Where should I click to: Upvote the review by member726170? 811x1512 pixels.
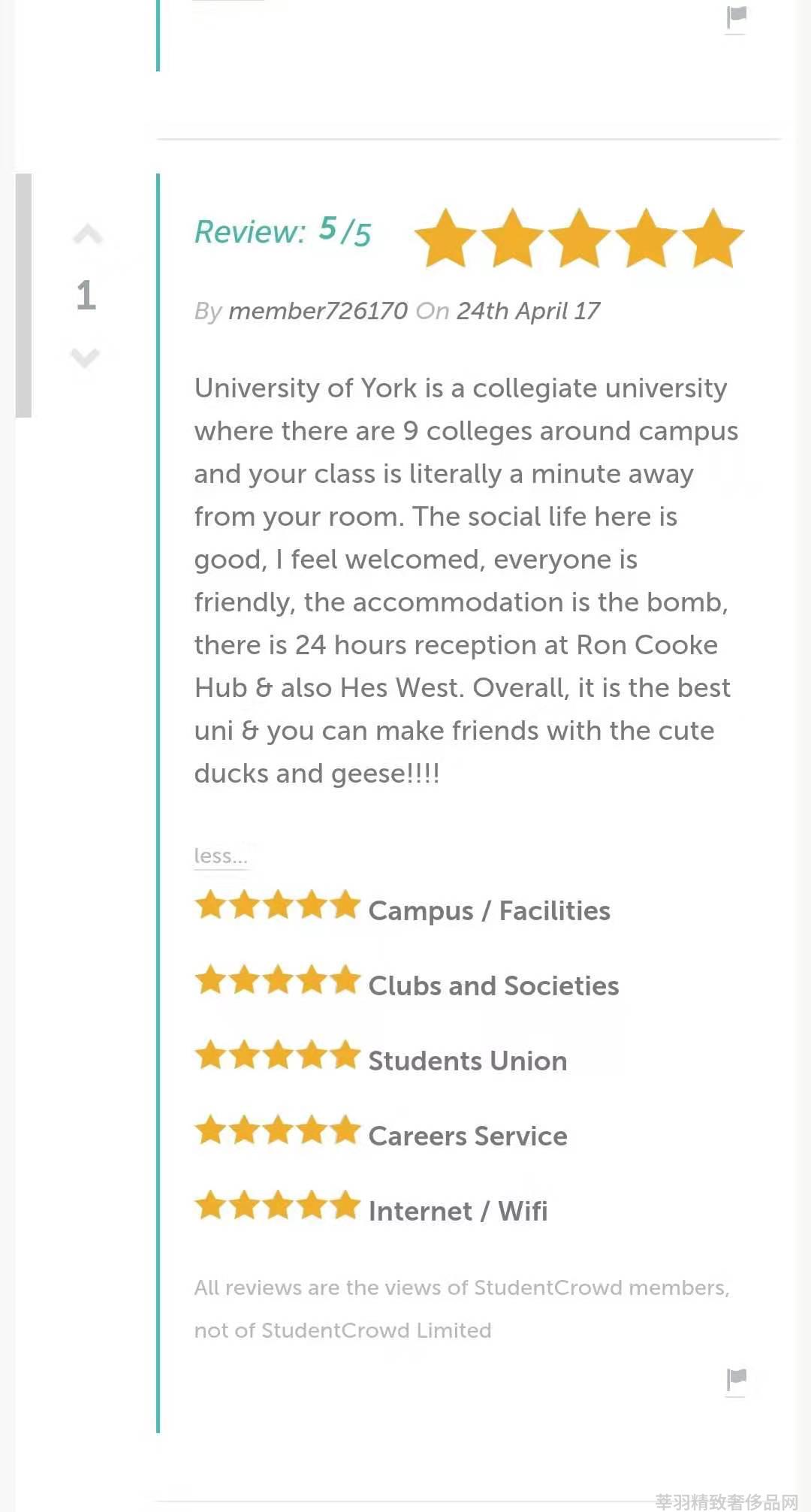pos(87,235)
